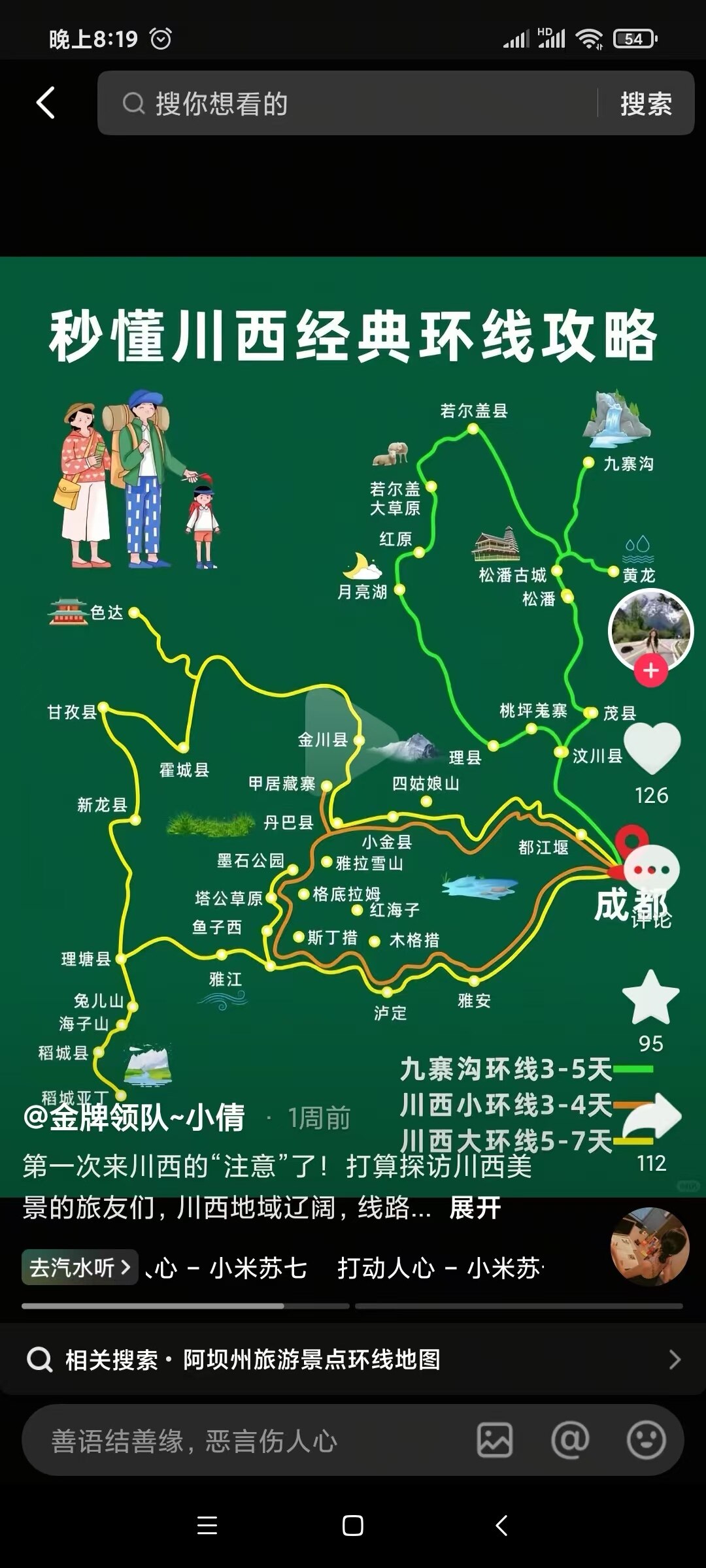Open related search 阿坝州旅游景点环线地图
Image resolution: width=706 pixels, height=1568 pixels.
[x=353, y=1360]
